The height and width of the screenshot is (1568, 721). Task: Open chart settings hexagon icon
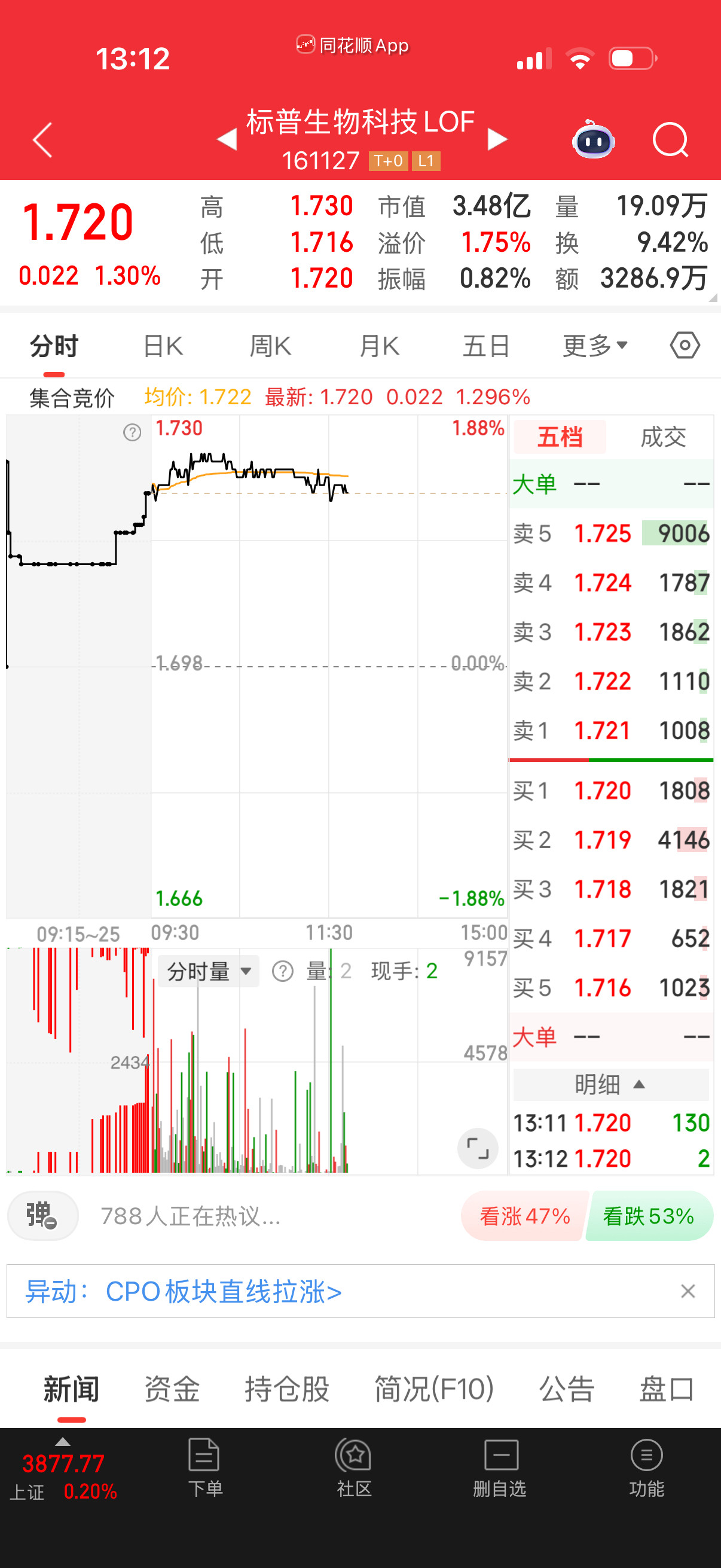pos(685,346)
